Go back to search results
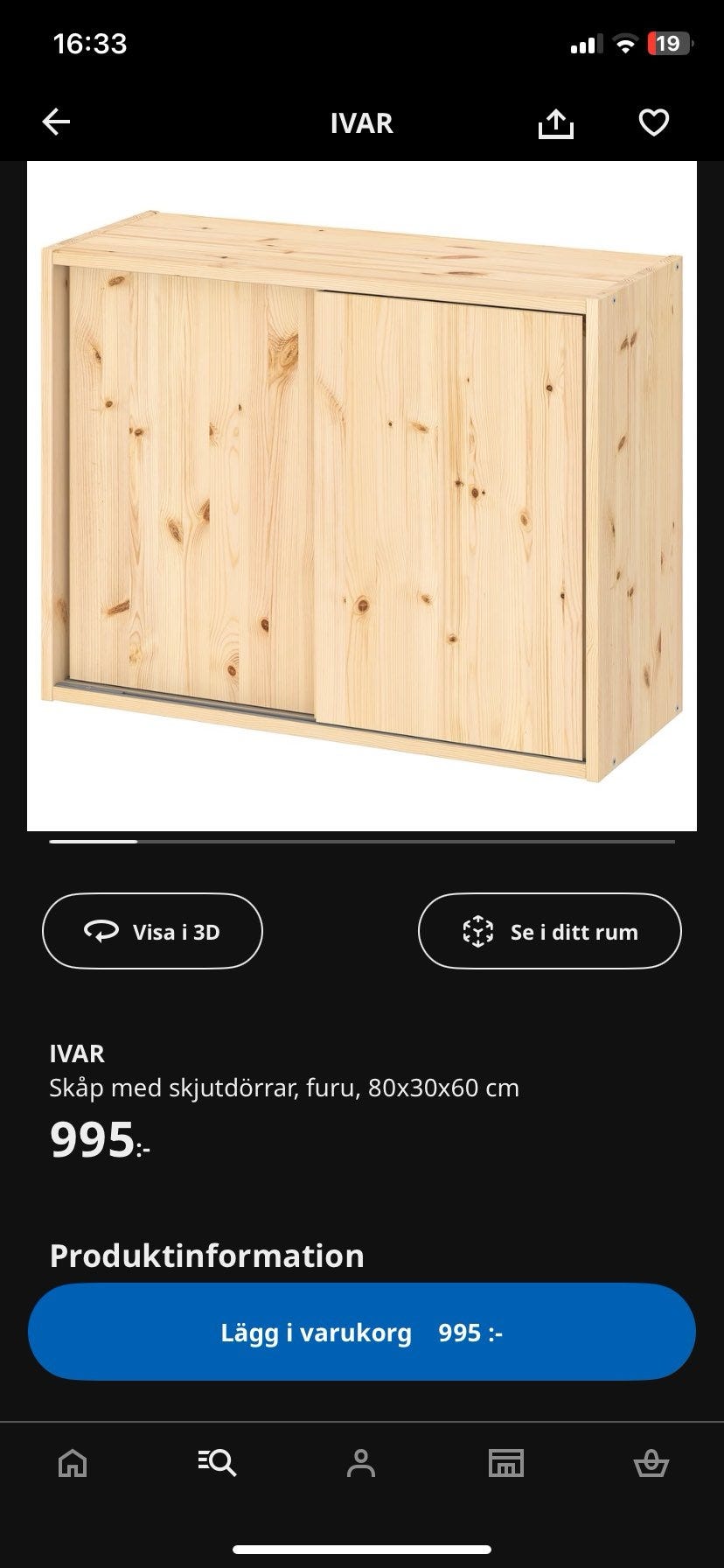This screenshot has width=724, height=1568. (56, 121)
